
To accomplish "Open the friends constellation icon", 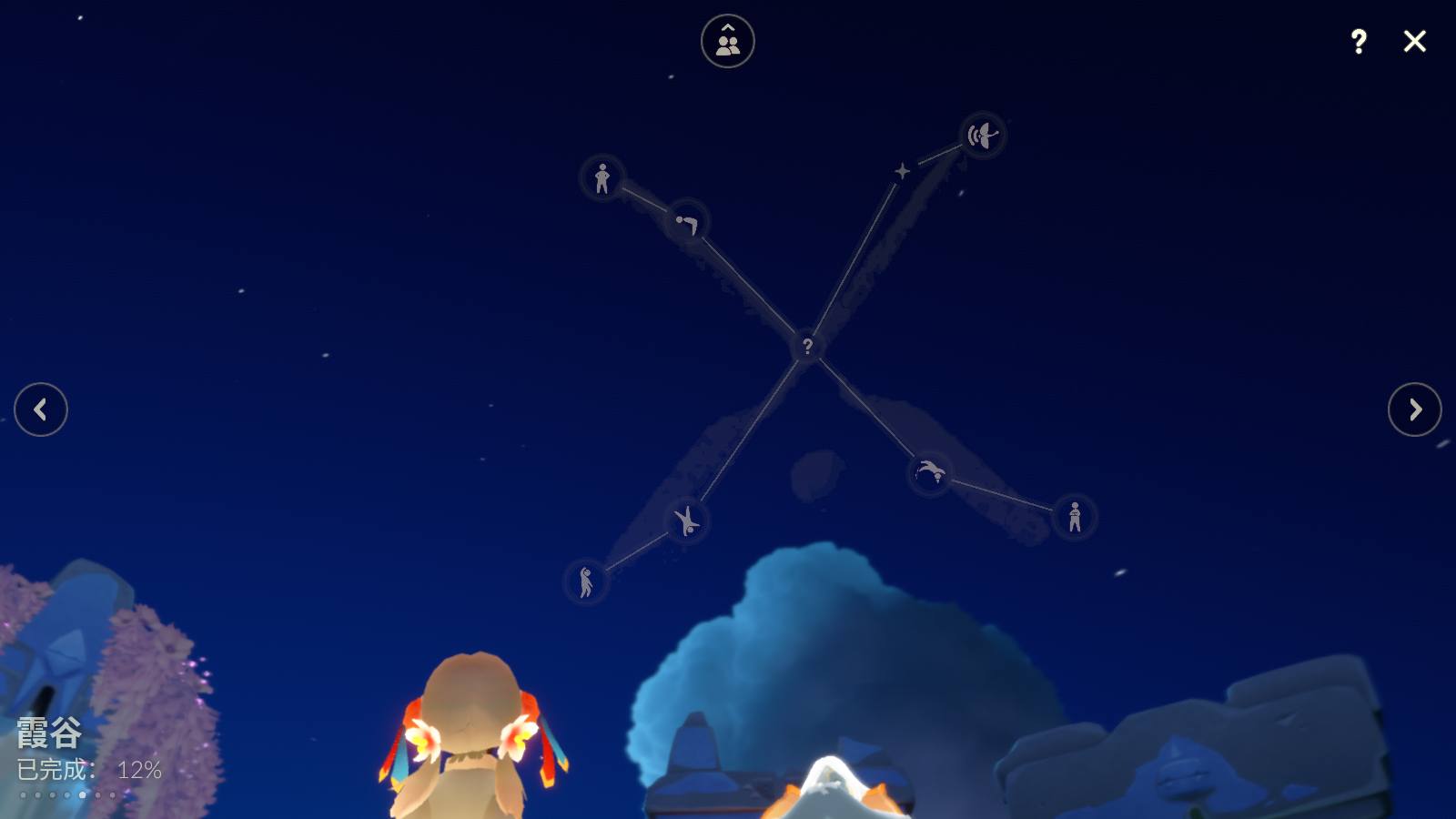I will click(x=727, y=41).
